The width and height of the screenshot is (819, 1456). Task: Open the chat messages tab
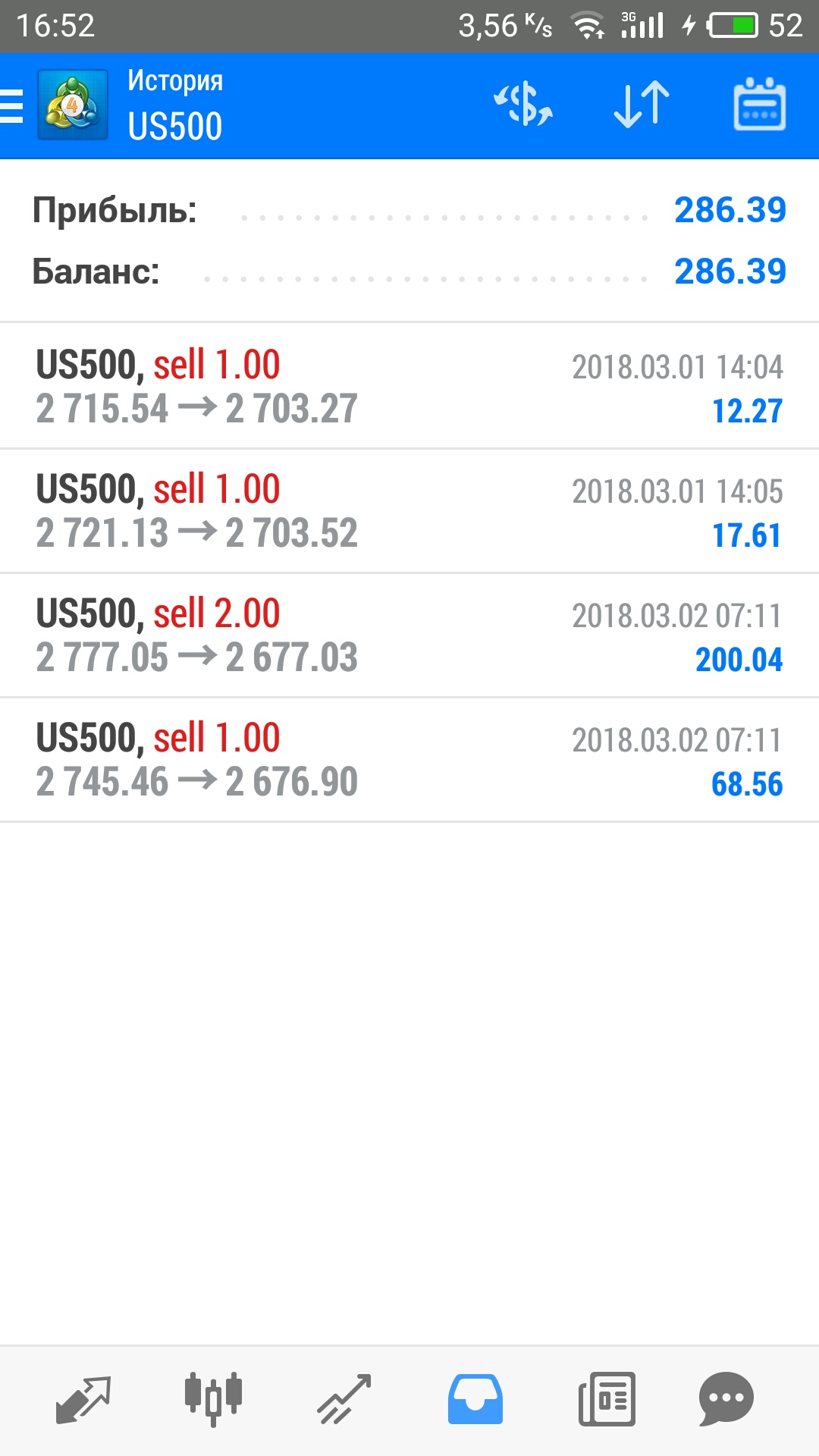[726, 1399]
